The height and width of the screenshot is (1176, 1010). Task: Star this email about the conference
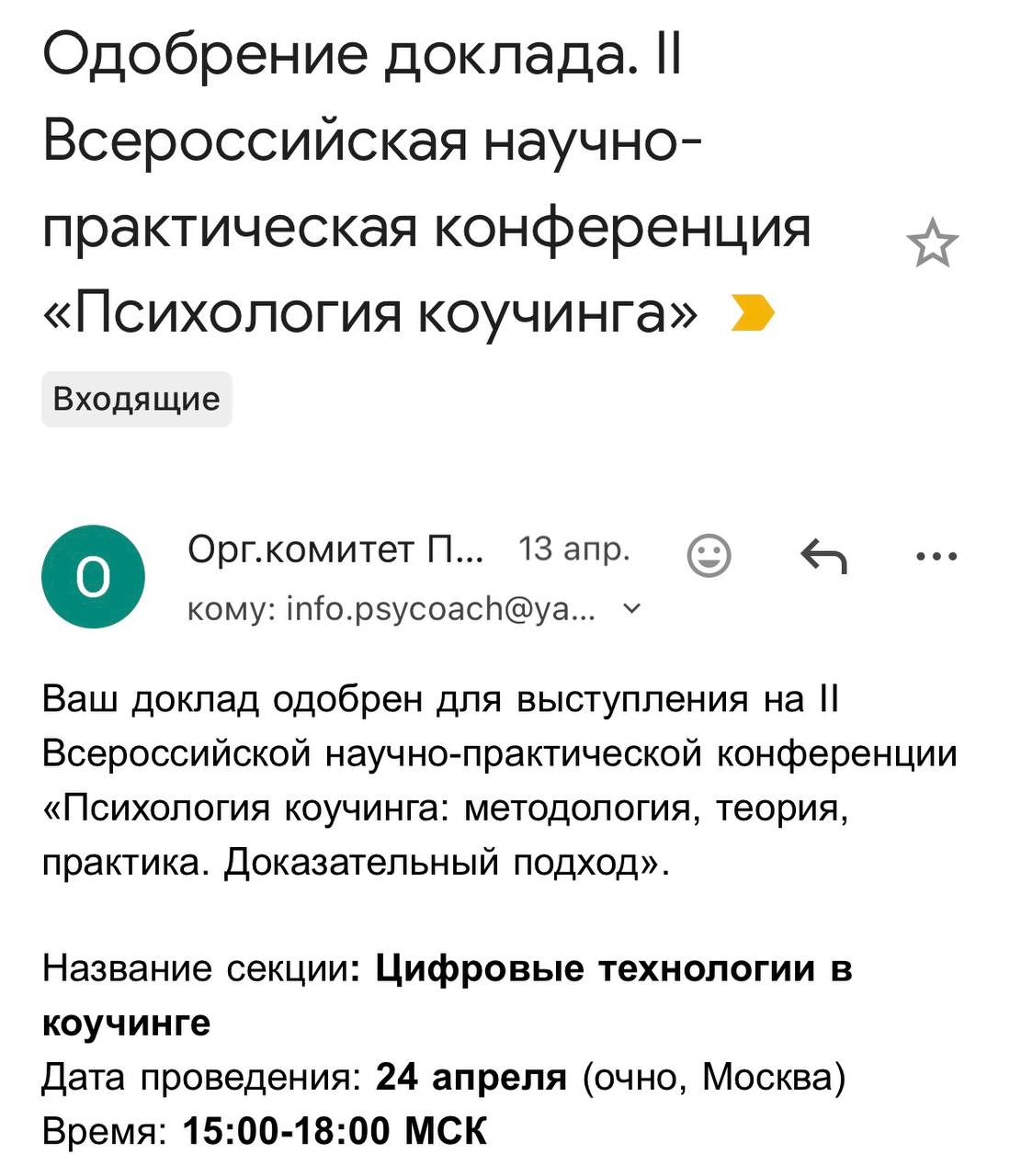932,243
